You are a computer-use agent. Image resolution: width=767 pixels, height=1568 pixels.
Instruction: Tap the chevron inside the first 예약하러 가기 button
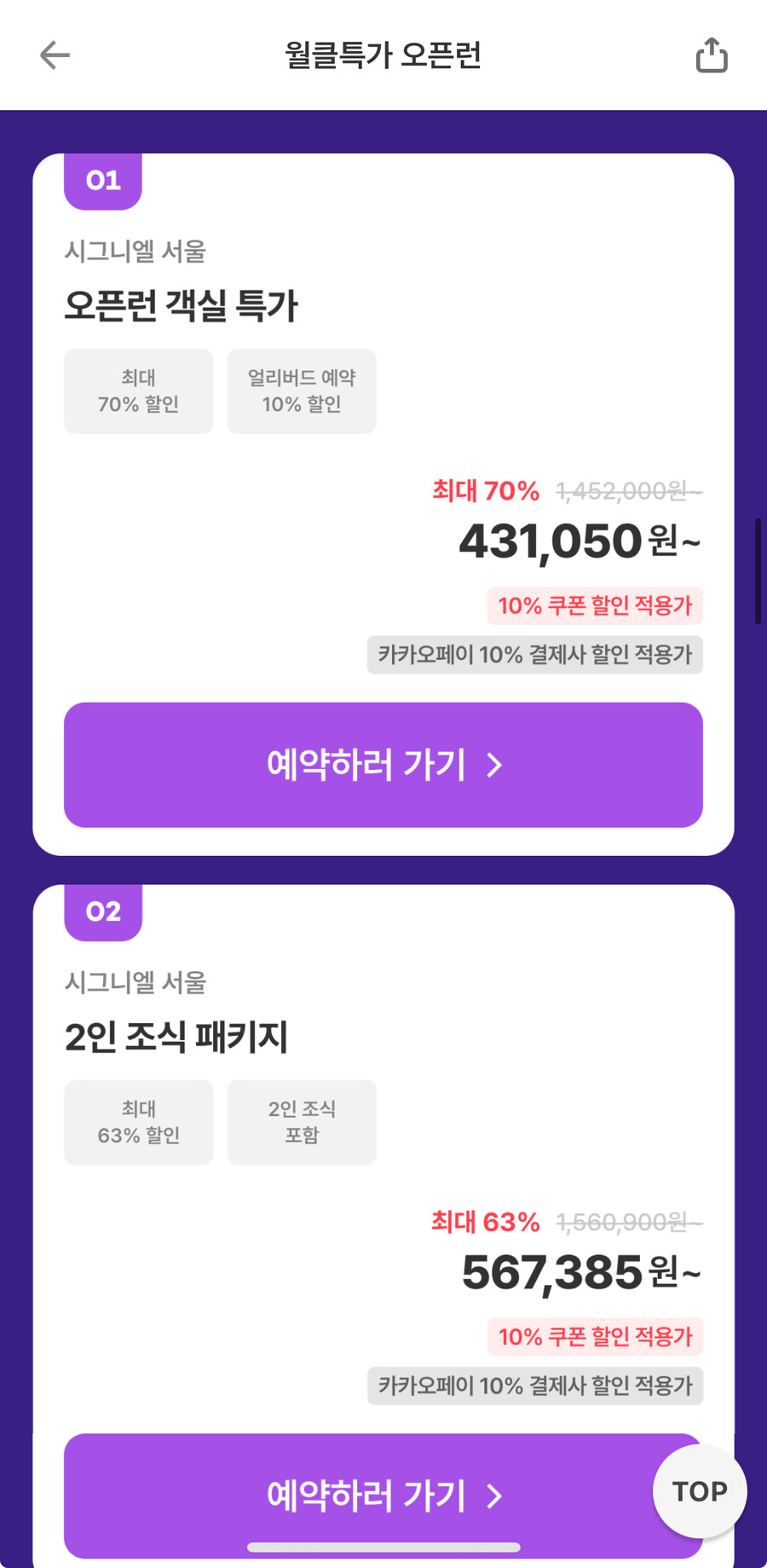[x=494, y=766]
